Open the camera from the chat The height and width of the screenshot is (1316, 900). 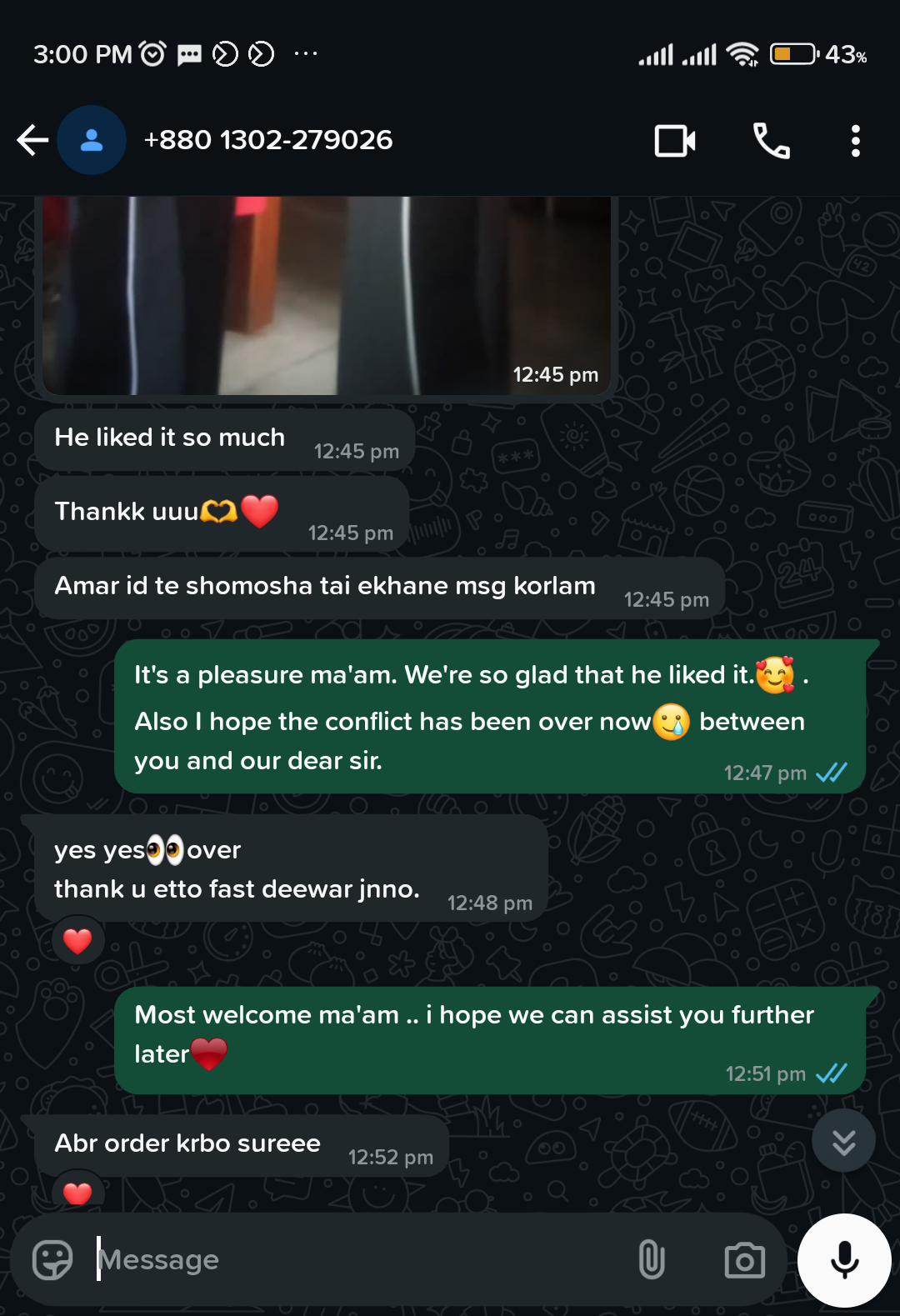(x=744, y=1260)
